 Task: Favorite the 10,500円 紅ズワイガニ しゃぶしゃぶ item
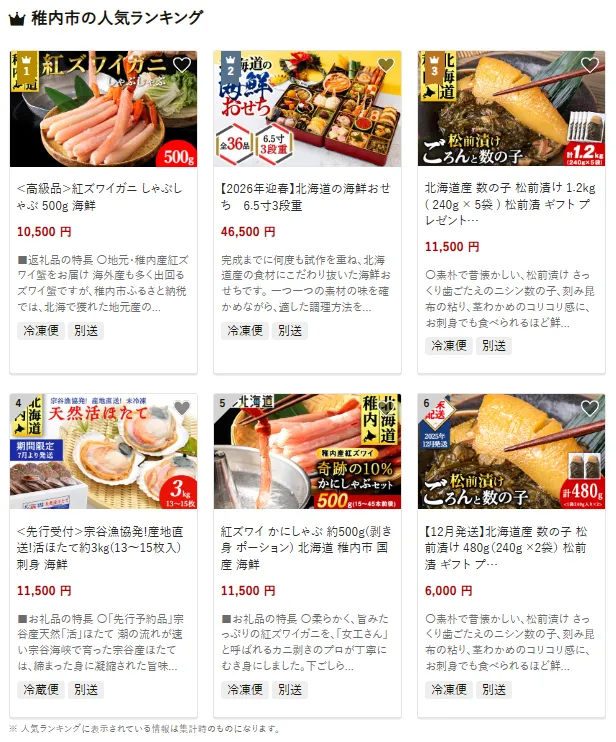tap(182, 65)
